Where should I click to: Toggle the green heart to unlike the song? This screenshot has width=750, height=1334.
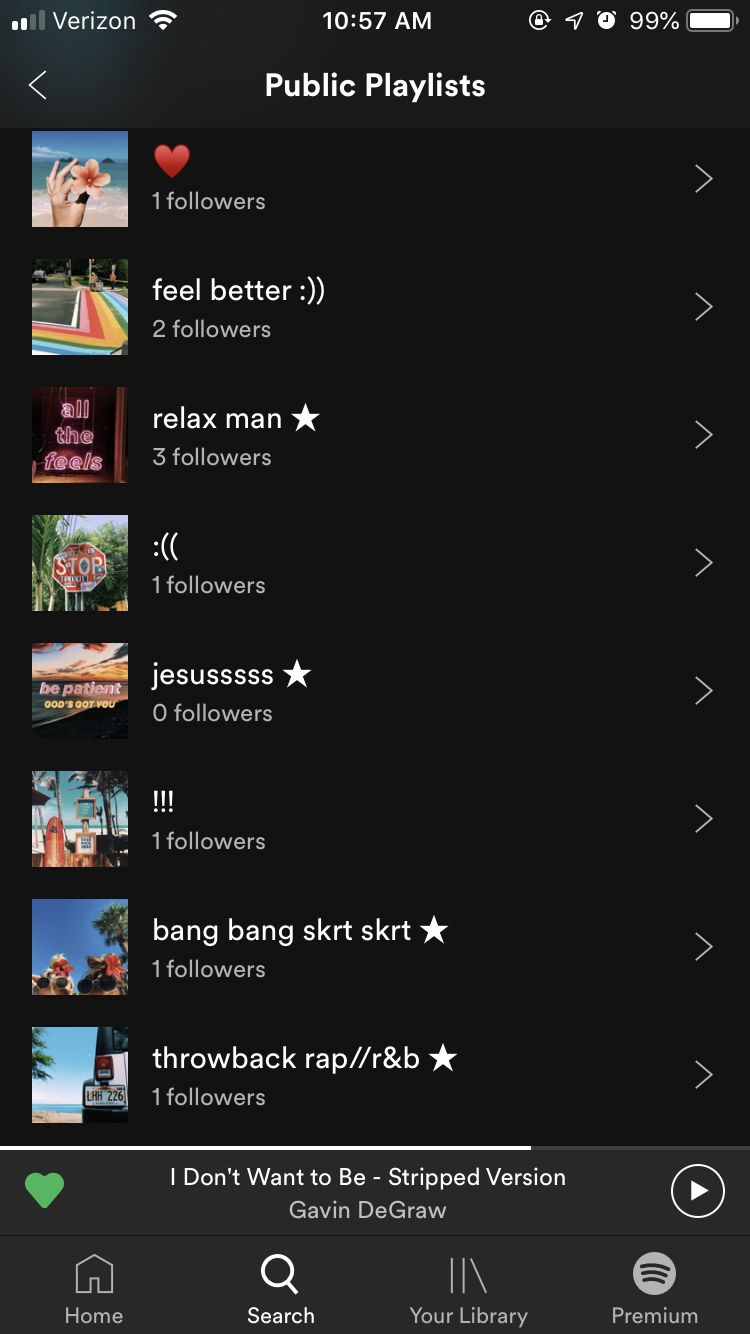pos(44,1191)
